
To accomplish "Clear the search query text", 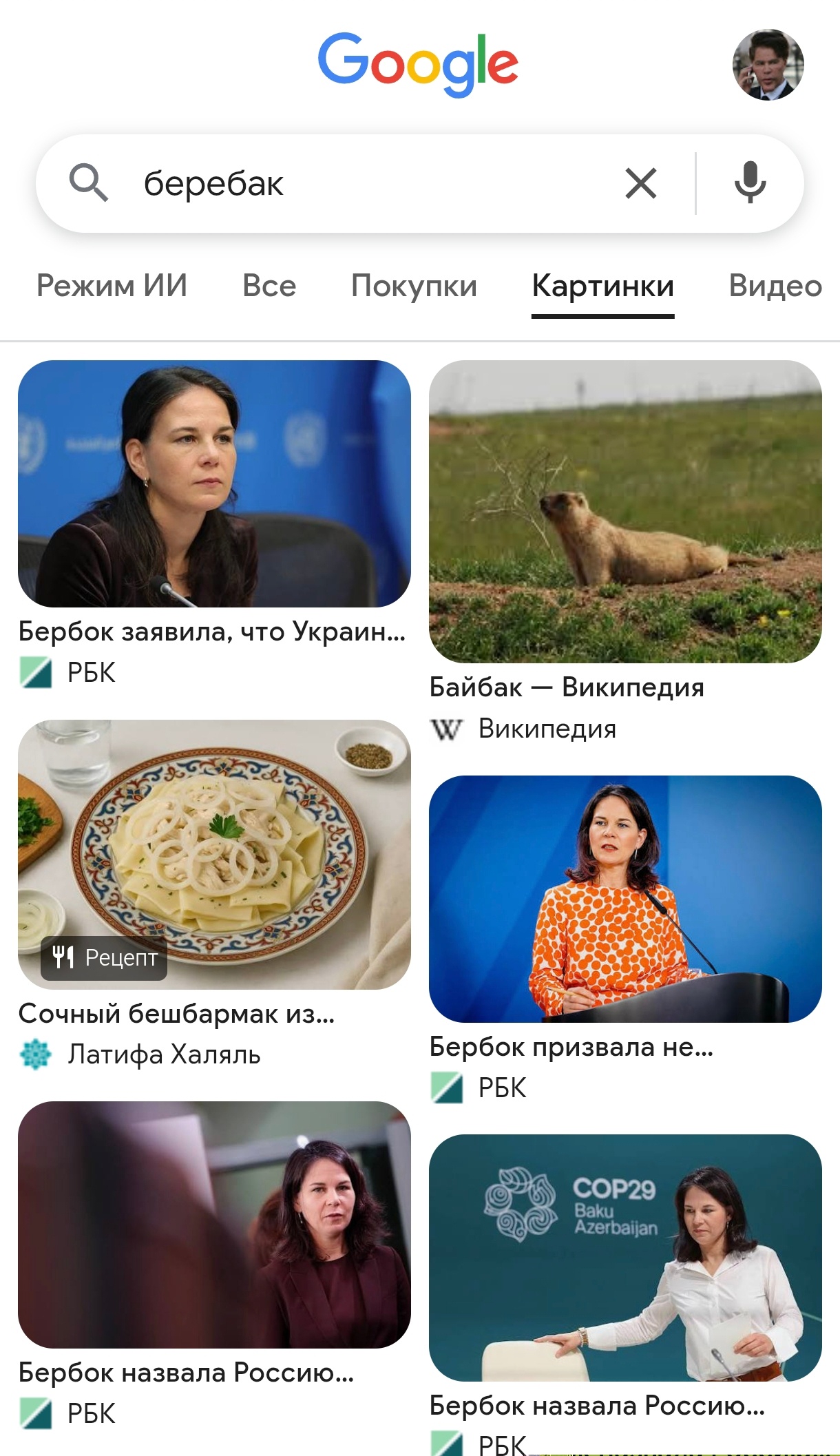I will [x=640, y=184].
